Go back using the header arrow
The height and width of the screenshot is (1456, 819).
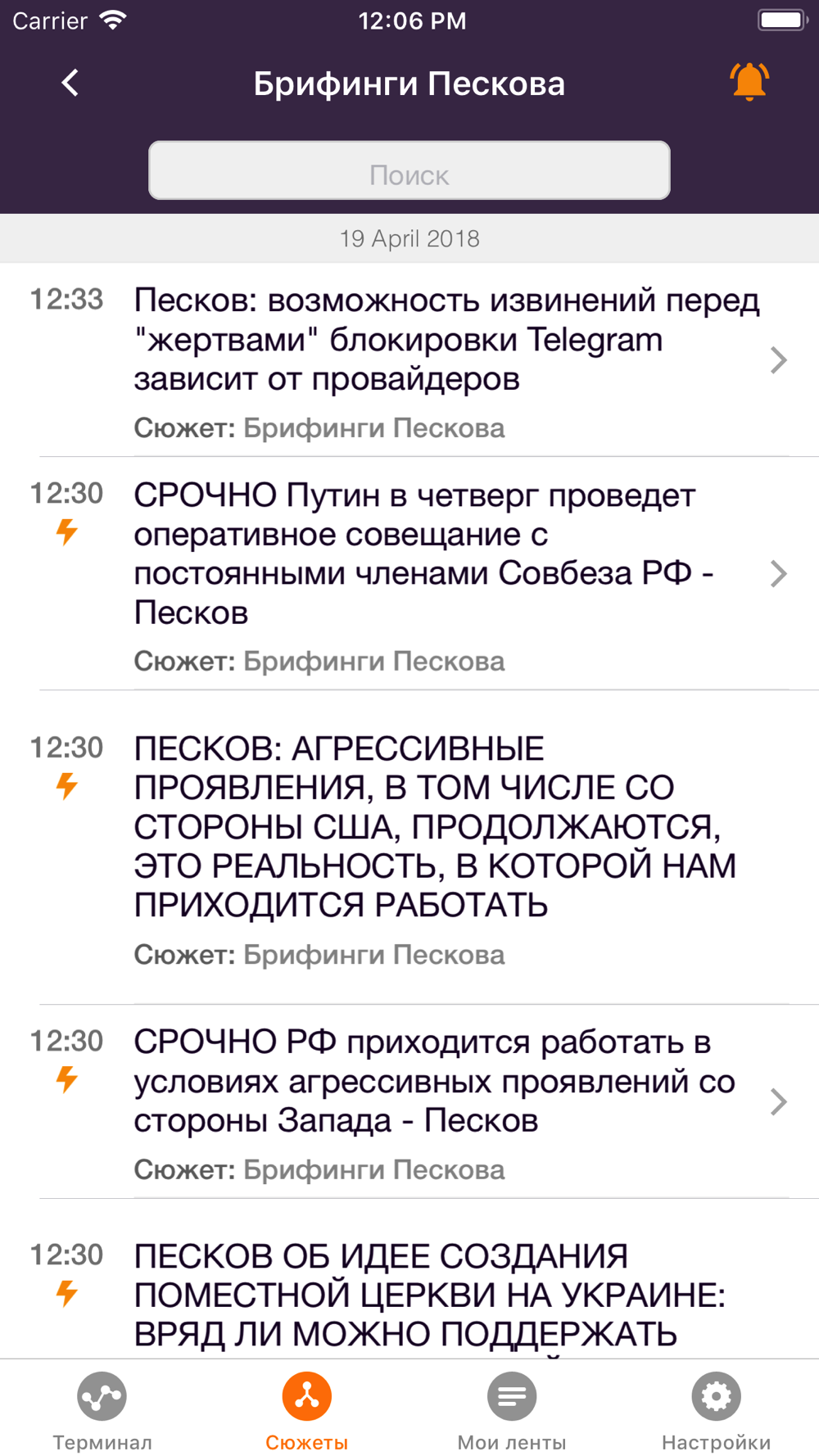pyautogui.click(x=70, y=83)
